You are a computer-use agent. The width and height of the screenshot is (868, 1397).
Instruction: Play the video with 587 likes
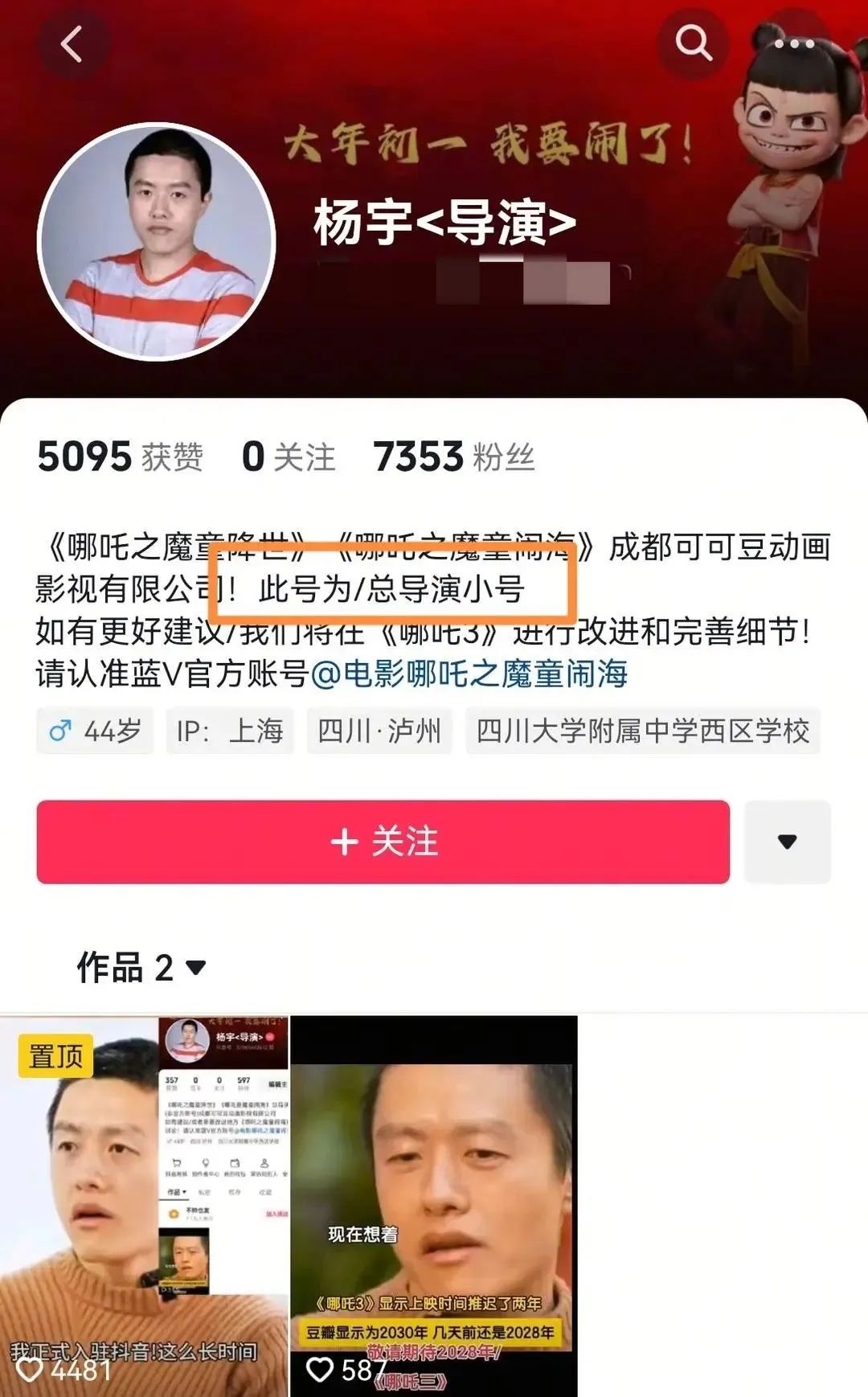[x=433, y=1206]
